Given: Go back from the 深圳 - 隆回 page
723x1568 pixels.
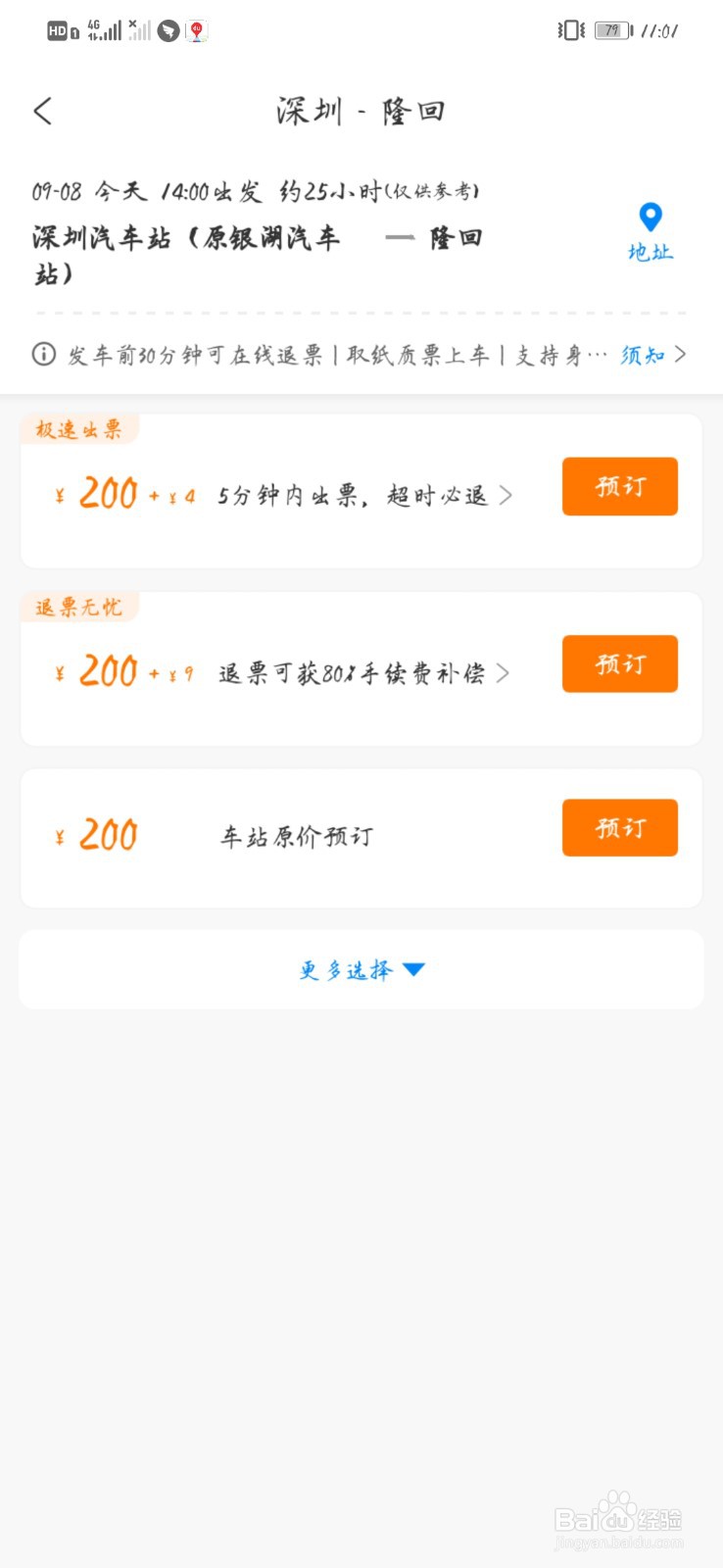Looking at the screenshot, I should (43, 111).
